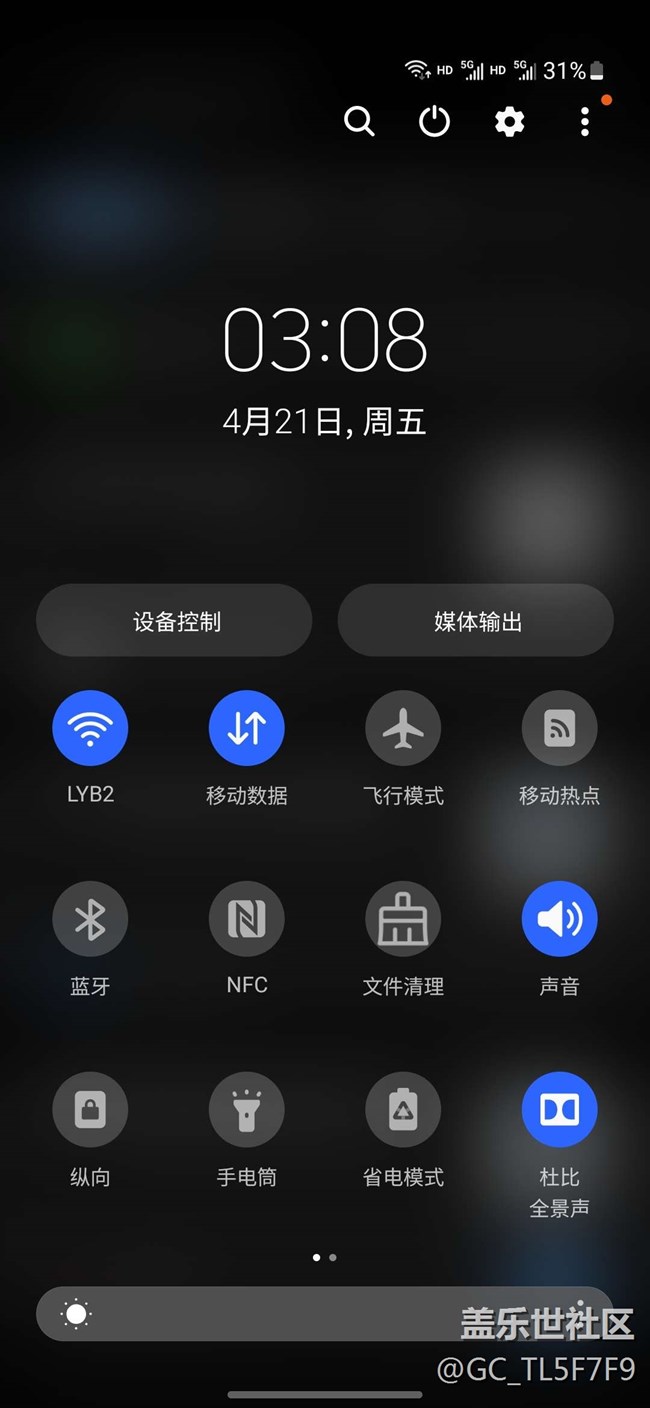This screenshot has height=1408, width=650.
Task: Turn off LYB2 Wi-Fi
Action: point(90,728)
